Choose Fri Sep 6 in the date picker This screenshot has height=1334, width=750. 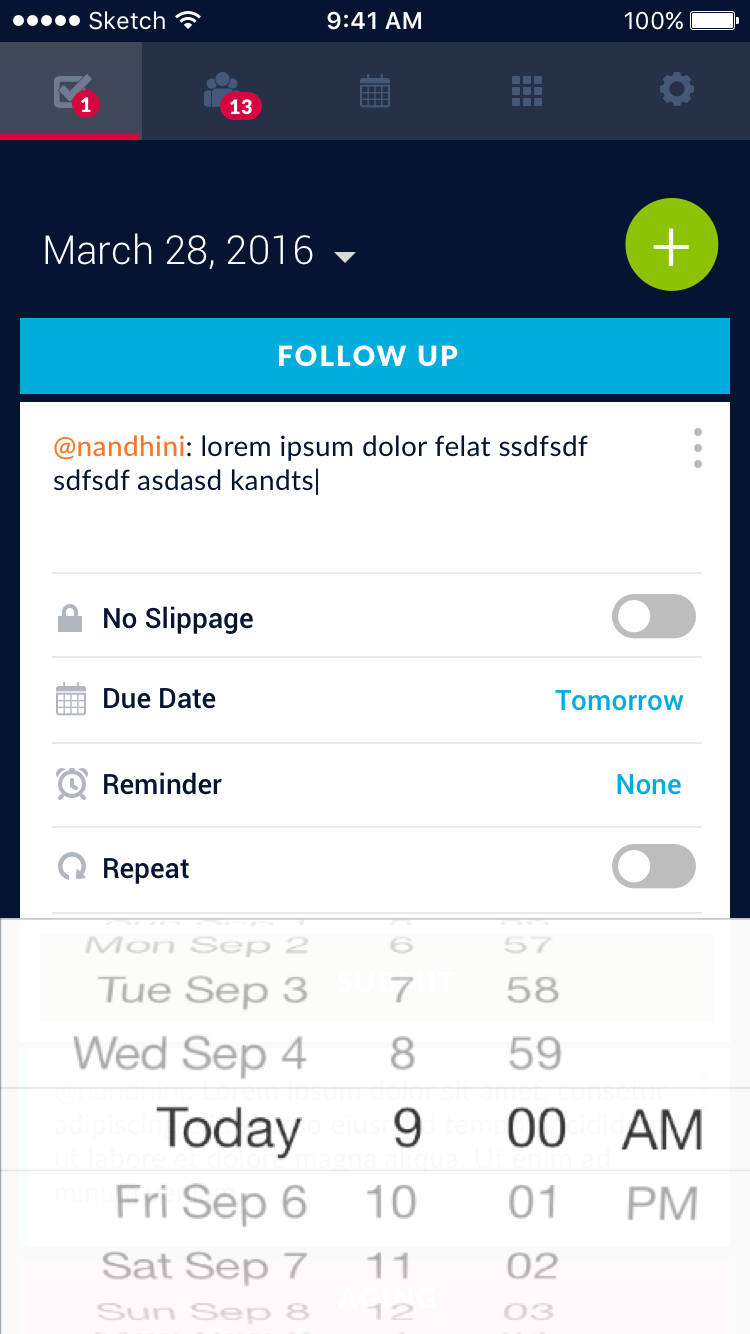(211, 1202)
